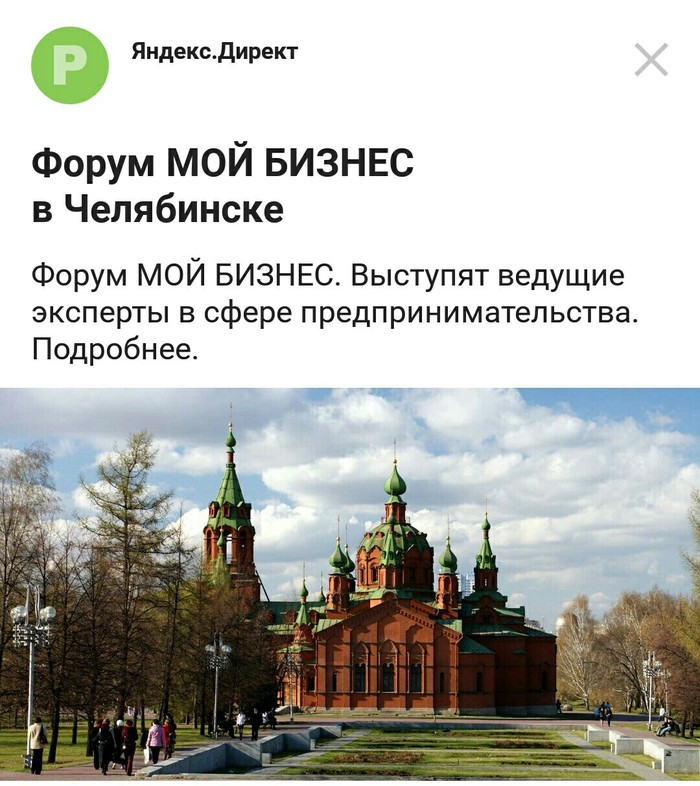This screenshot has height=786, width=700.
Task: Open the Форум МОЙ БИЗНЕС ad headline
Action: (222, 186)
